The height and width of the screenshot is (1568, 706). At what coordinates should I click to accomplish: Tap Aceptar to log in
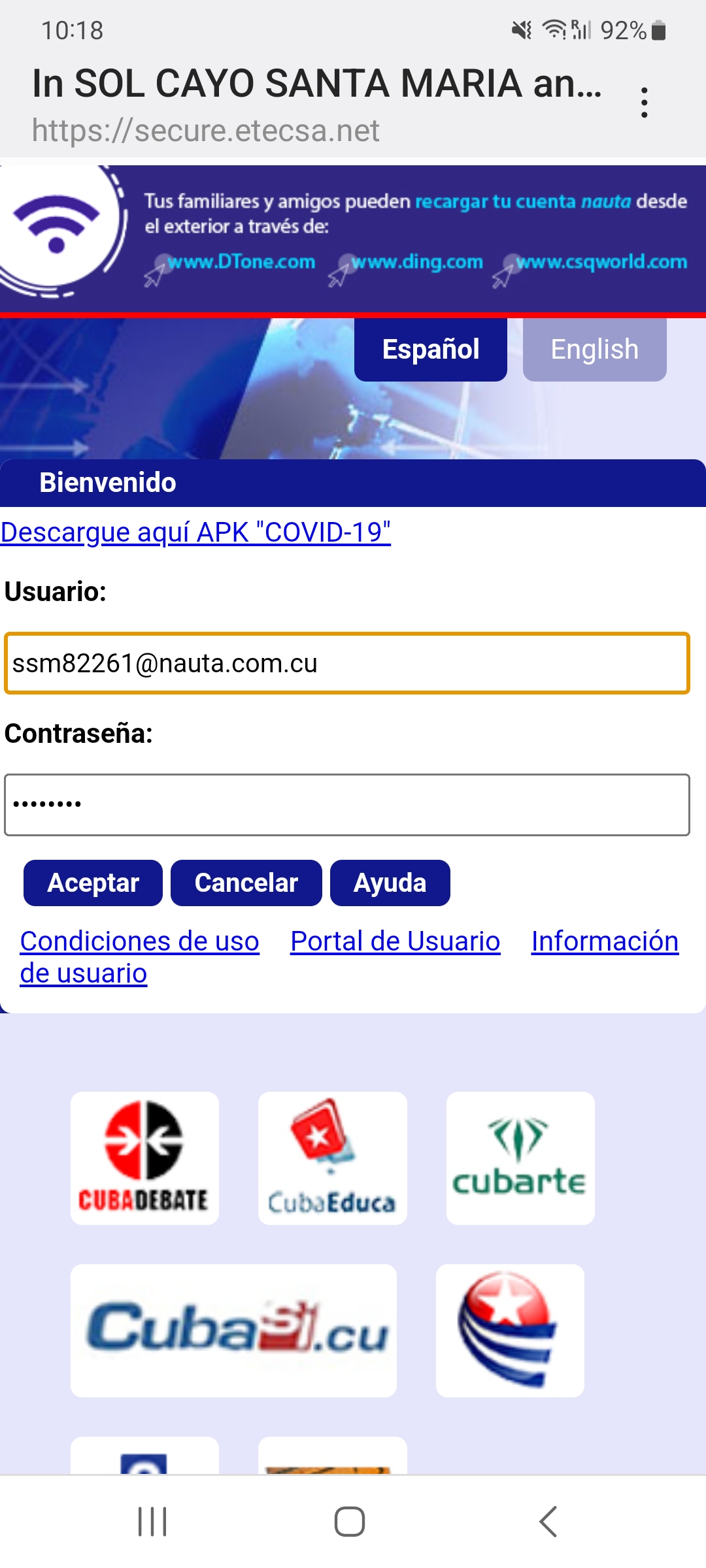[x=93, y=883]
